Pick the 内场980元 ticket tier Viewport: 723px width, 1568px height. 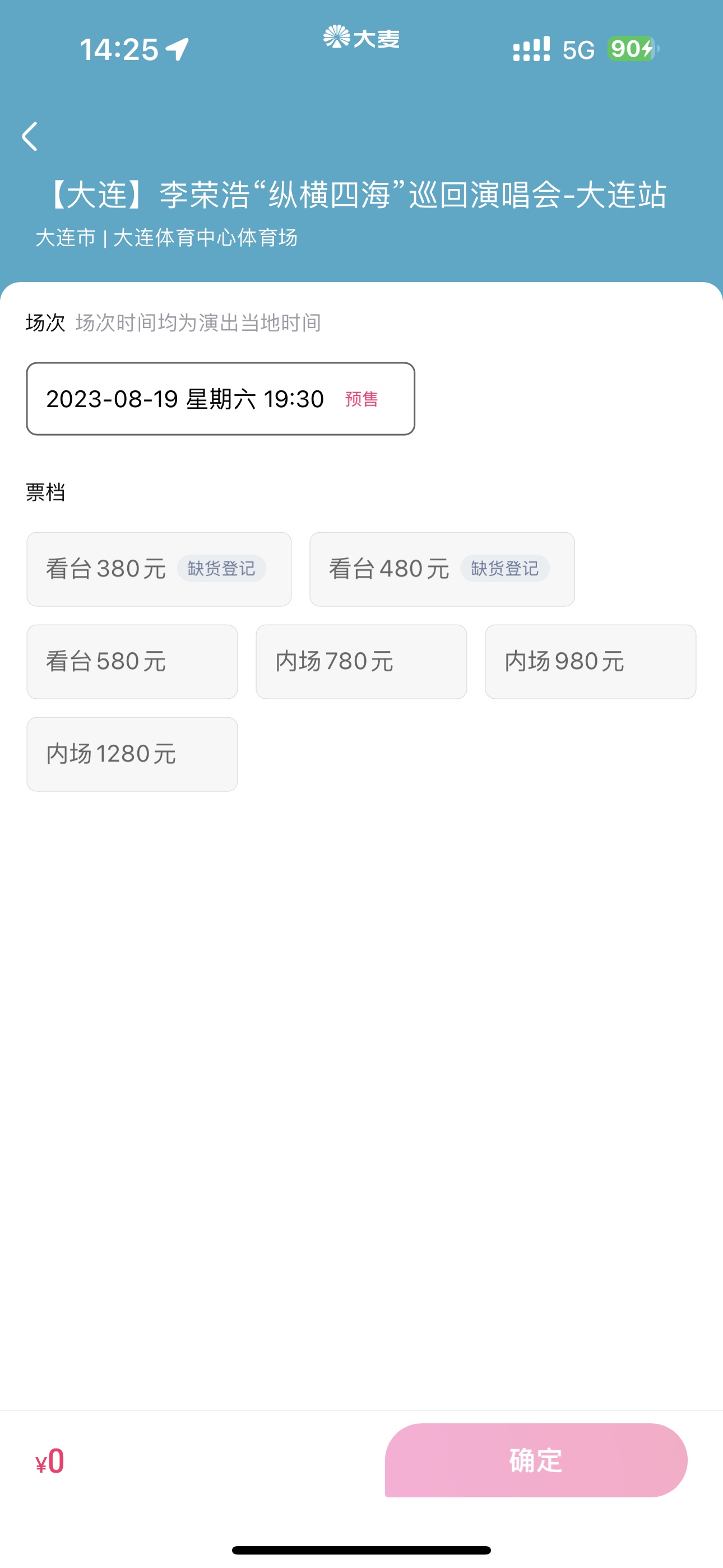pyautogui.click(x=590, y=662)
